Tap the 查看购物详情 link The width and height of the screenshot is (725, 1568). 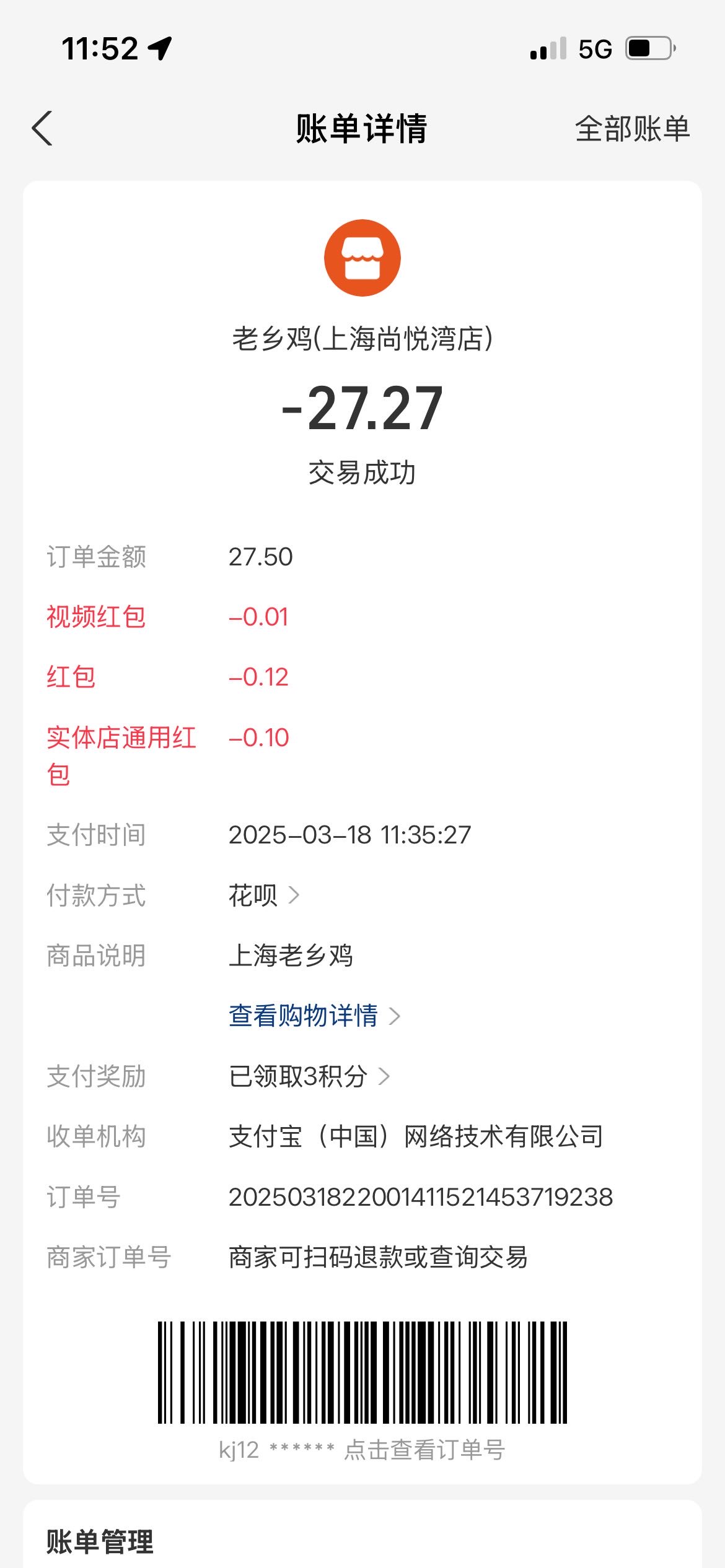314,1016
